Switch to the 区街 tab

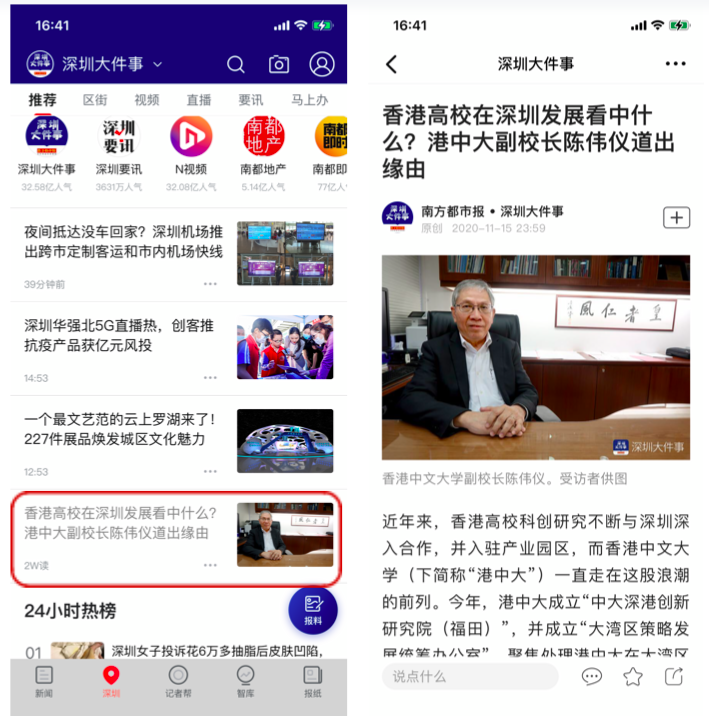click(95, 100)
